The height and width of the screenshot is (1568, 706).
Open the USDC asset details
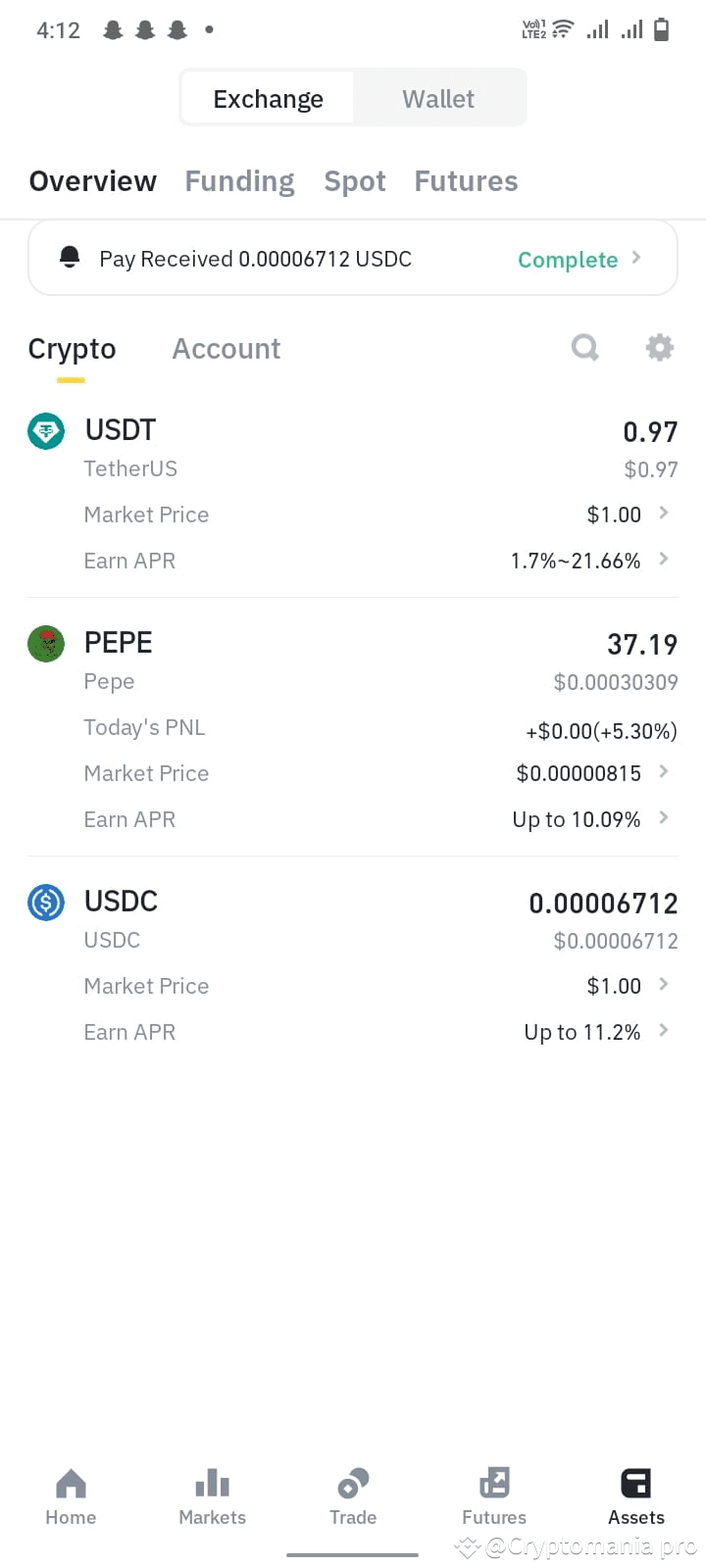353,919
